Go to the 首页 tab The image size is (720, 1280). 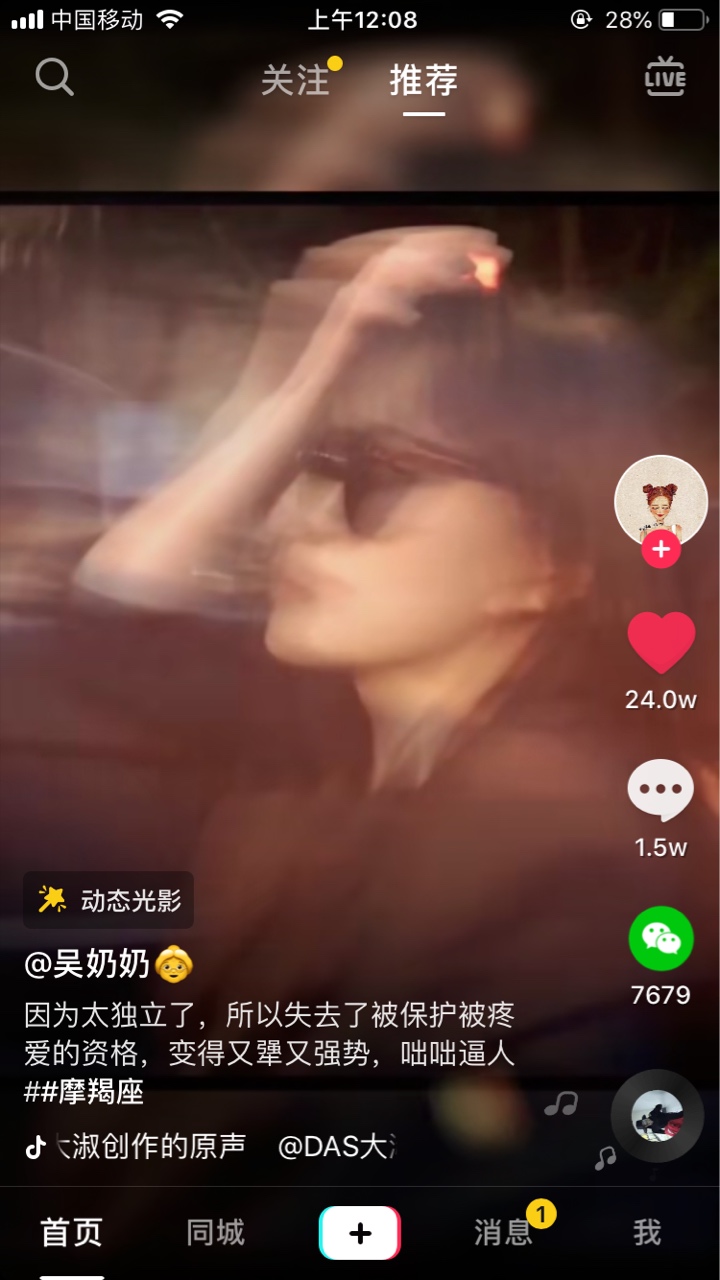[x=71, y=1233]
